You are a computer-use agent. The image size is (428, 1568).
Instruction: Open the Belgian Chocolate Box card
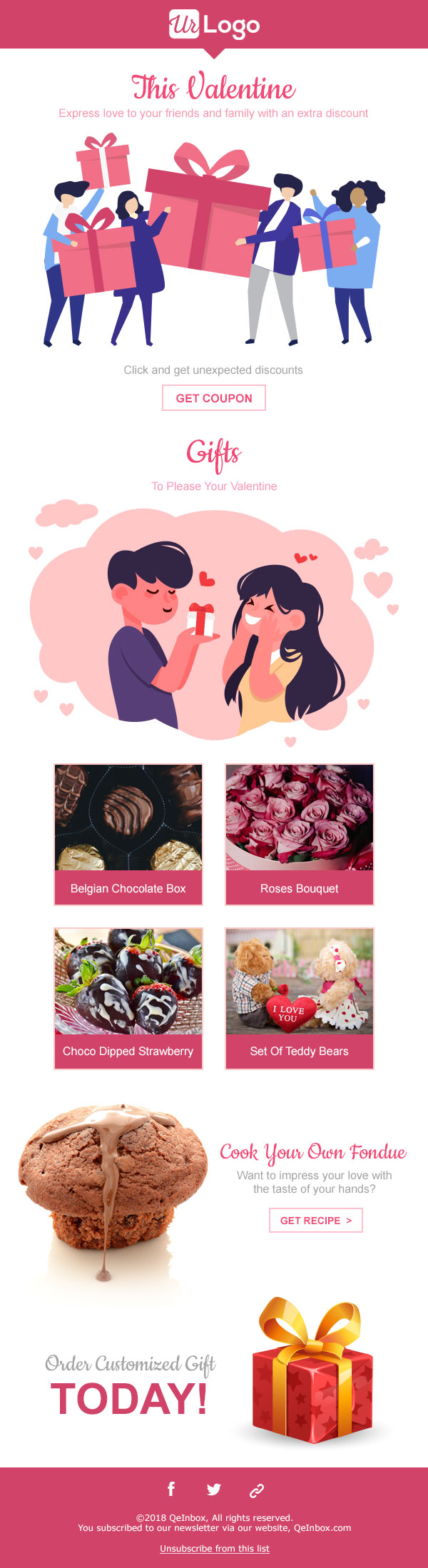(x=128, y=834)
